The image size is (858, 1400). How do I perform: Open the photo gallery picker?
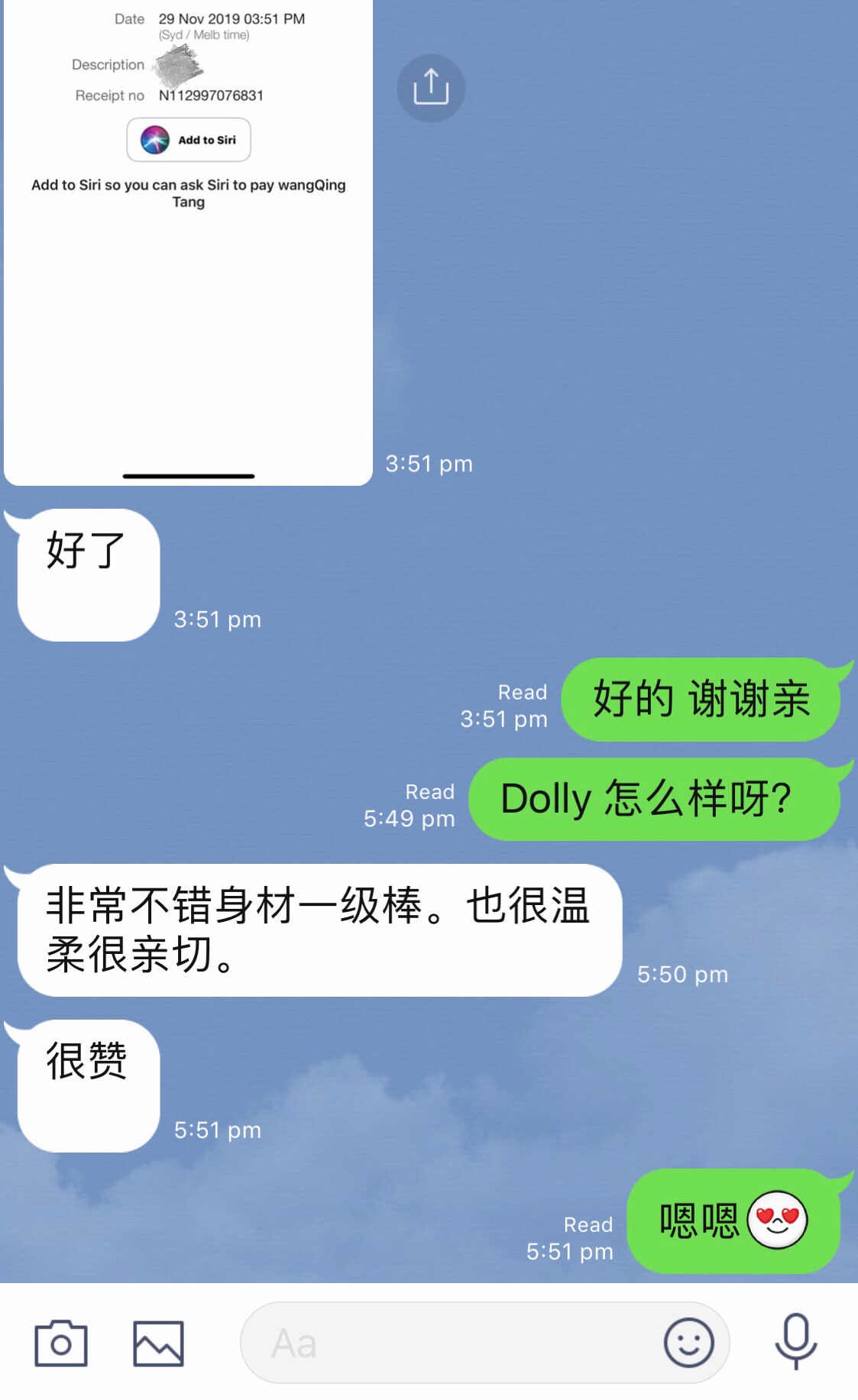pyautogui.click(x=158, y=1343)
